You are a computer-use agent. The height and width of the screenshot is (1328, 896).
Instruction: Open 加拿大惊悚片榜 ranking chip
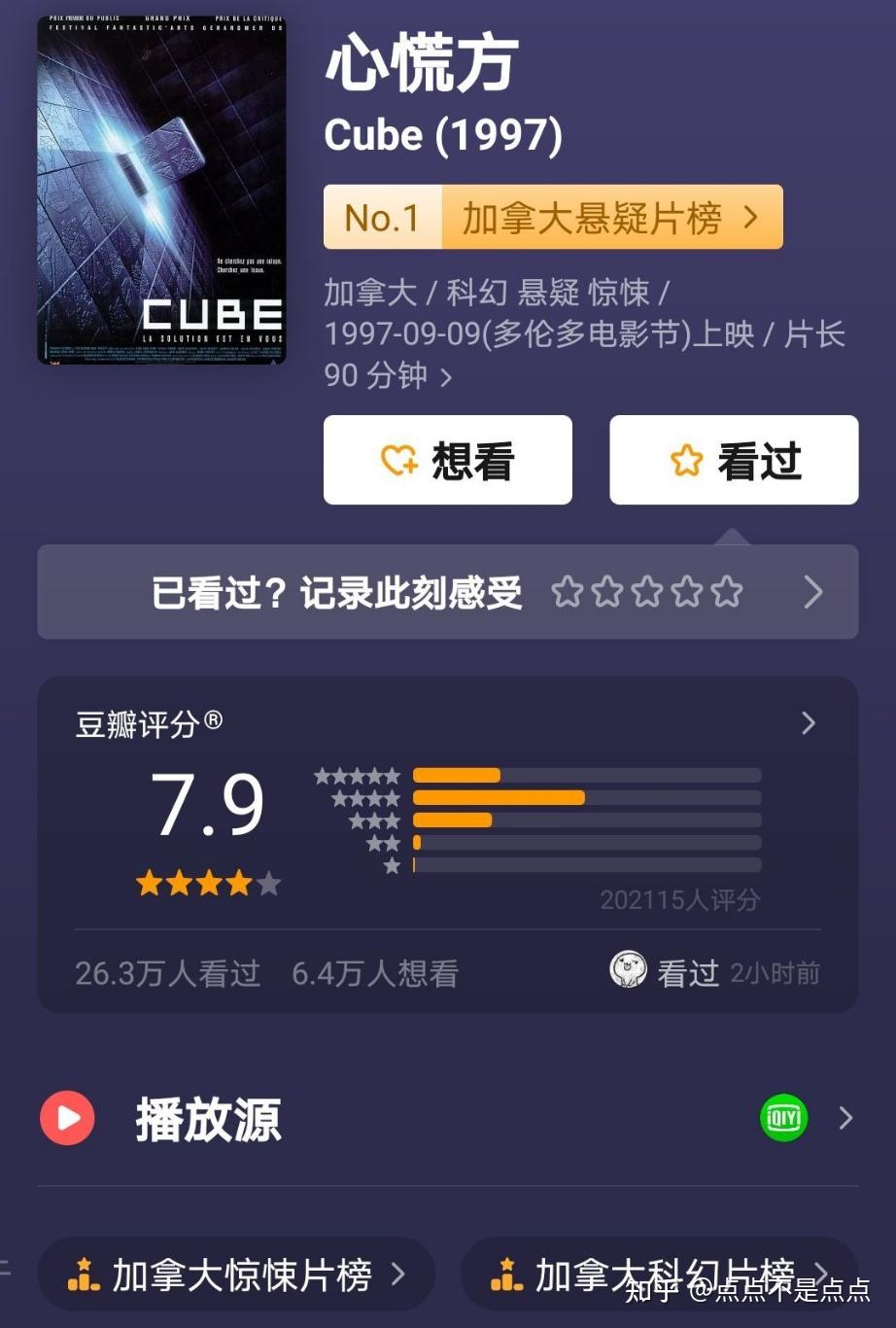(236, 1274)
